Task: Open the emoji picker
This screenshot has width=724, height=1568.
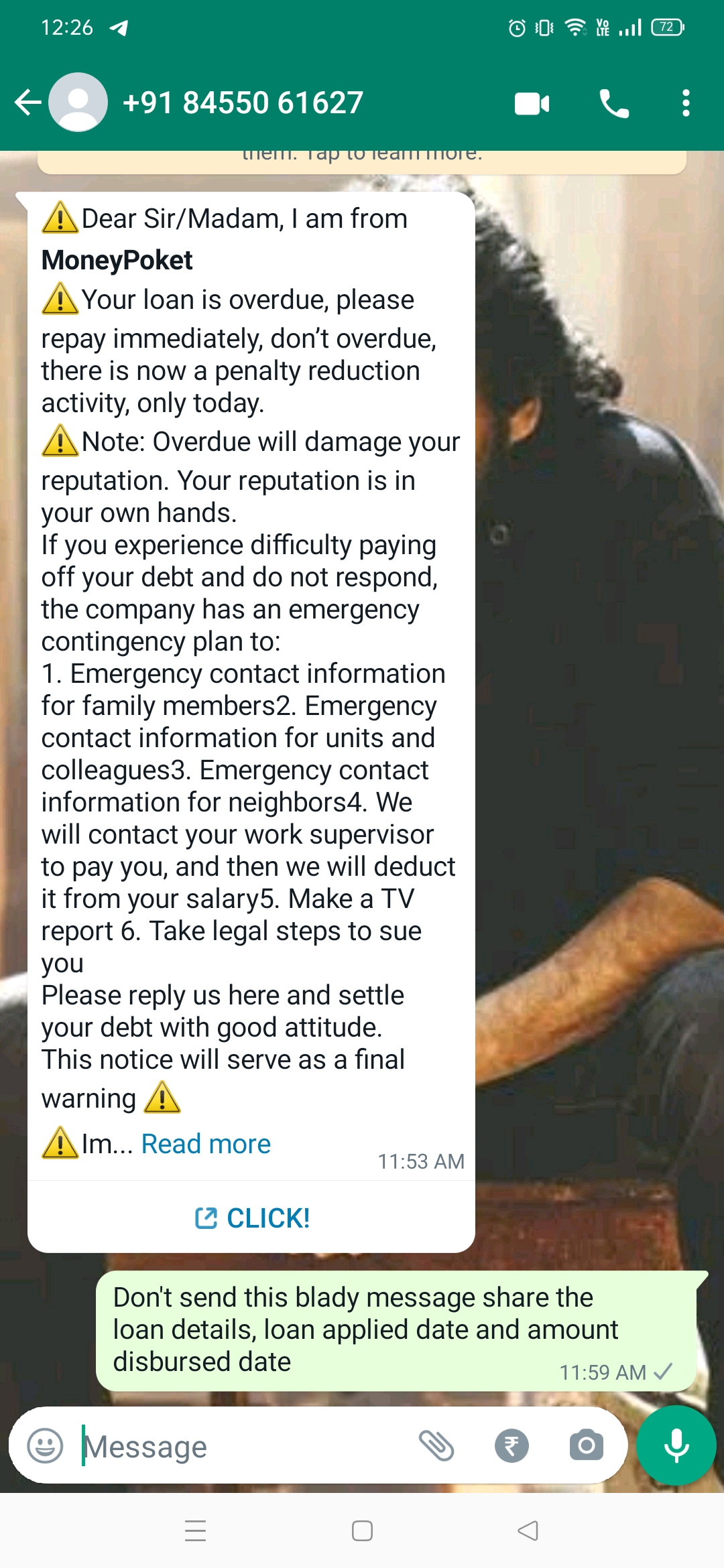Action: 45,1445
